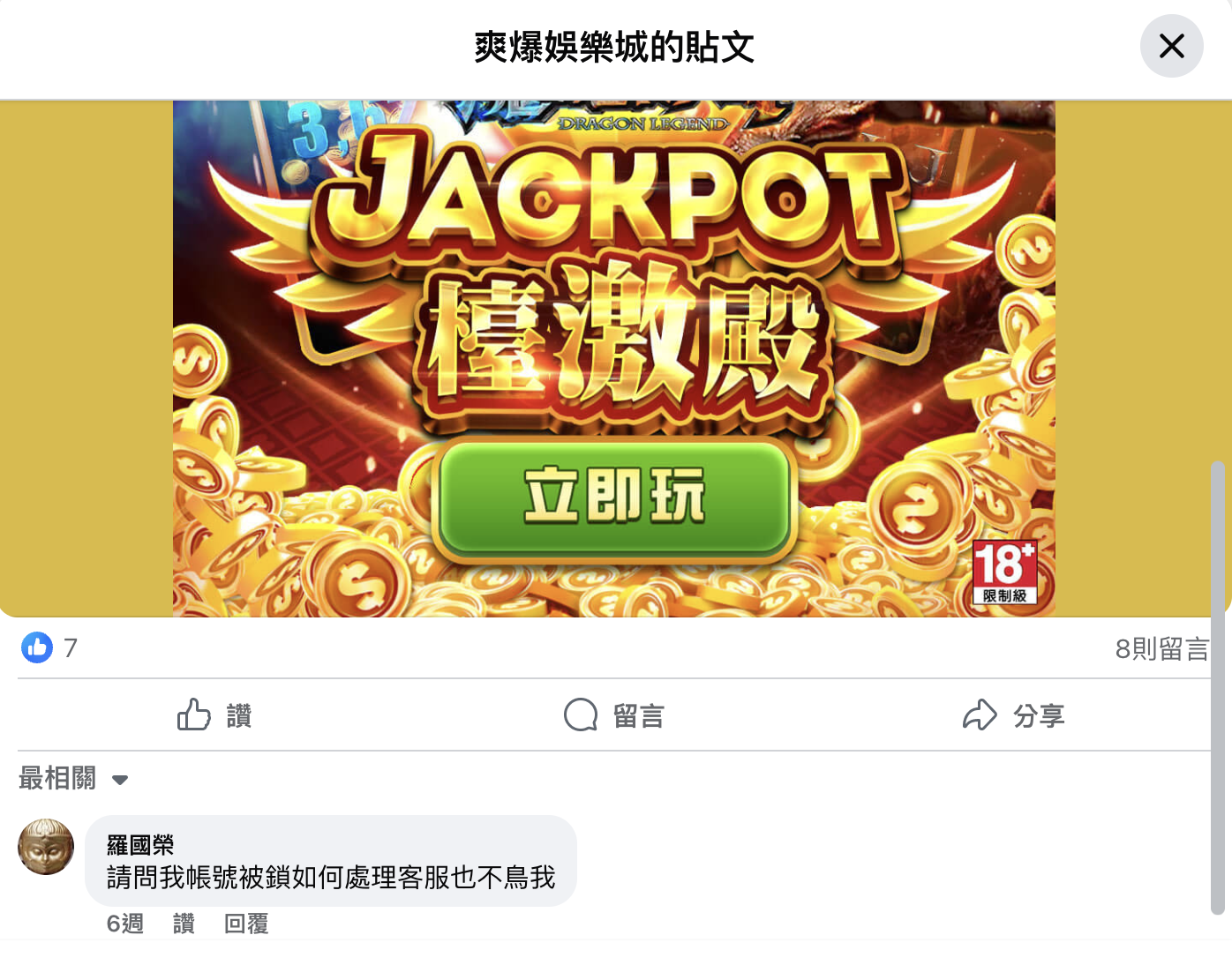Screen dimensions: 1232x965
Task: Open the 8則留言 comments count
Action: [x=1161, y=649]
